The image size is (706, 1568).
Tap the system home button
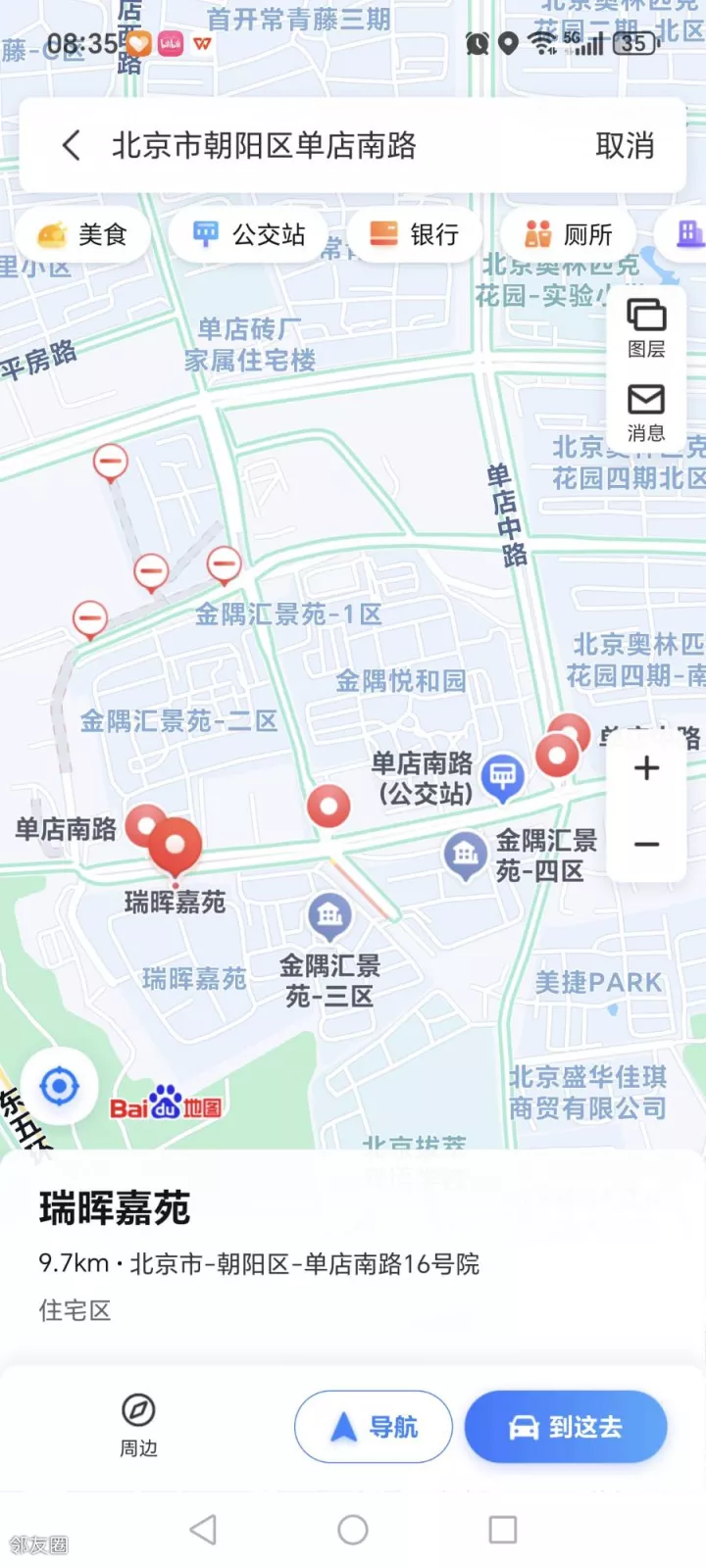point(353,1530)
